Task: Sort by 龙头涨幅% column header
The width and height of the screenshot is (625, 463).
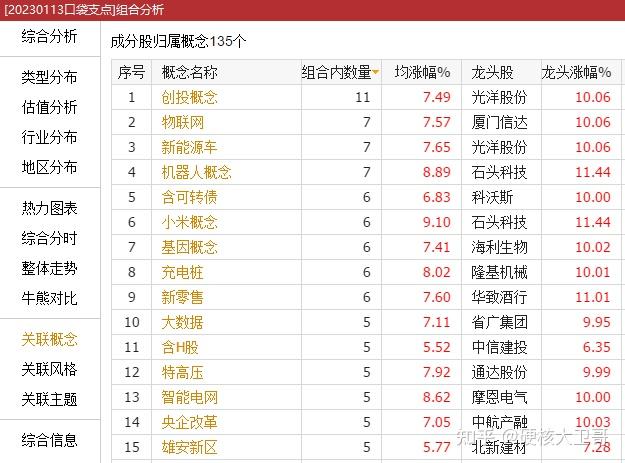Action: (576, 72)
